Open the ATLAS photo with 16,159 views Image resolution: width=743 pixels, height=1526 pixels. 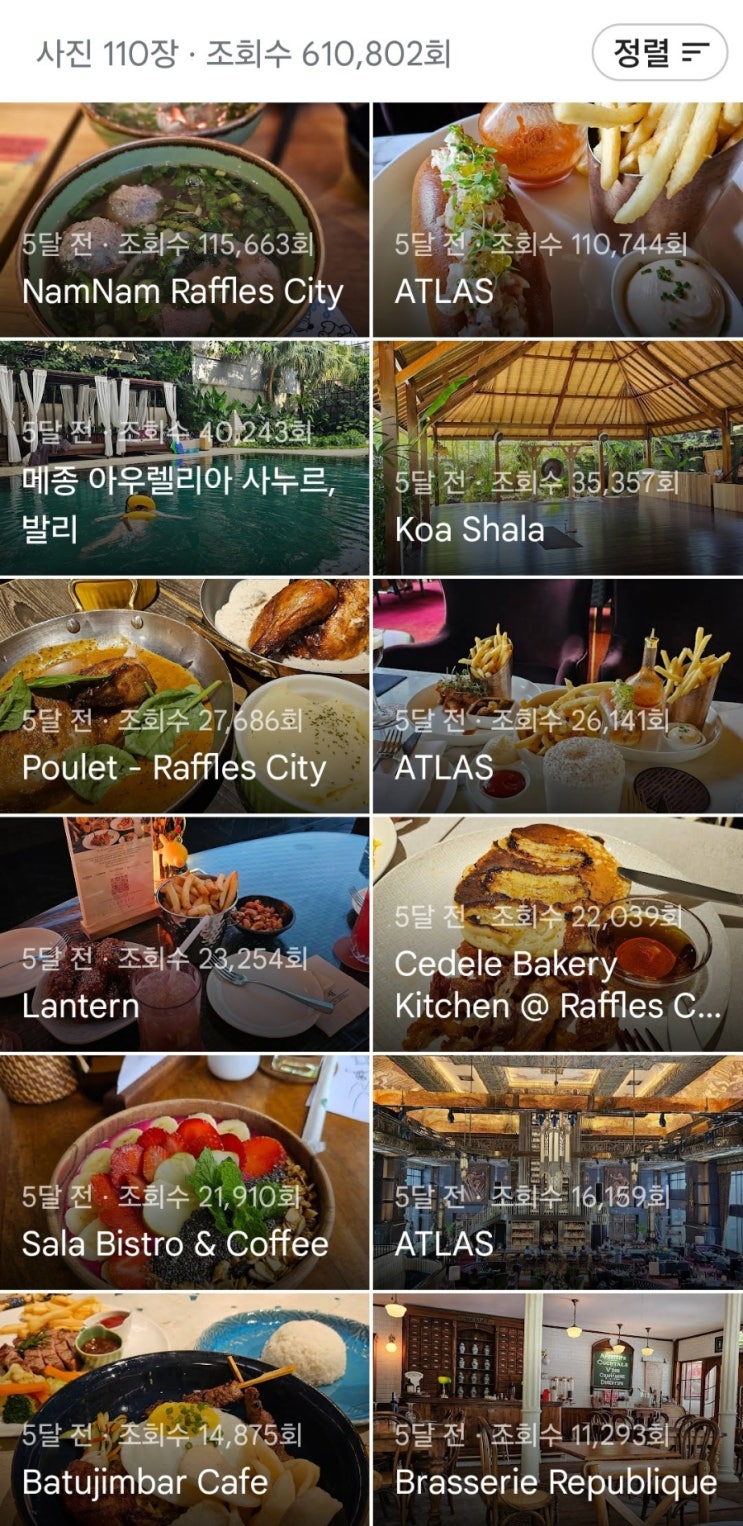pos(557,1172)
